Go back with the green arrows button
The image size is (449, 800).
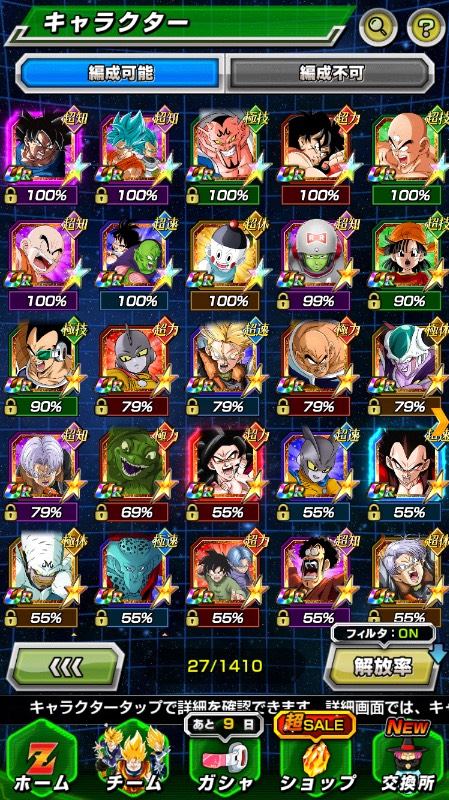coord(66,666)
